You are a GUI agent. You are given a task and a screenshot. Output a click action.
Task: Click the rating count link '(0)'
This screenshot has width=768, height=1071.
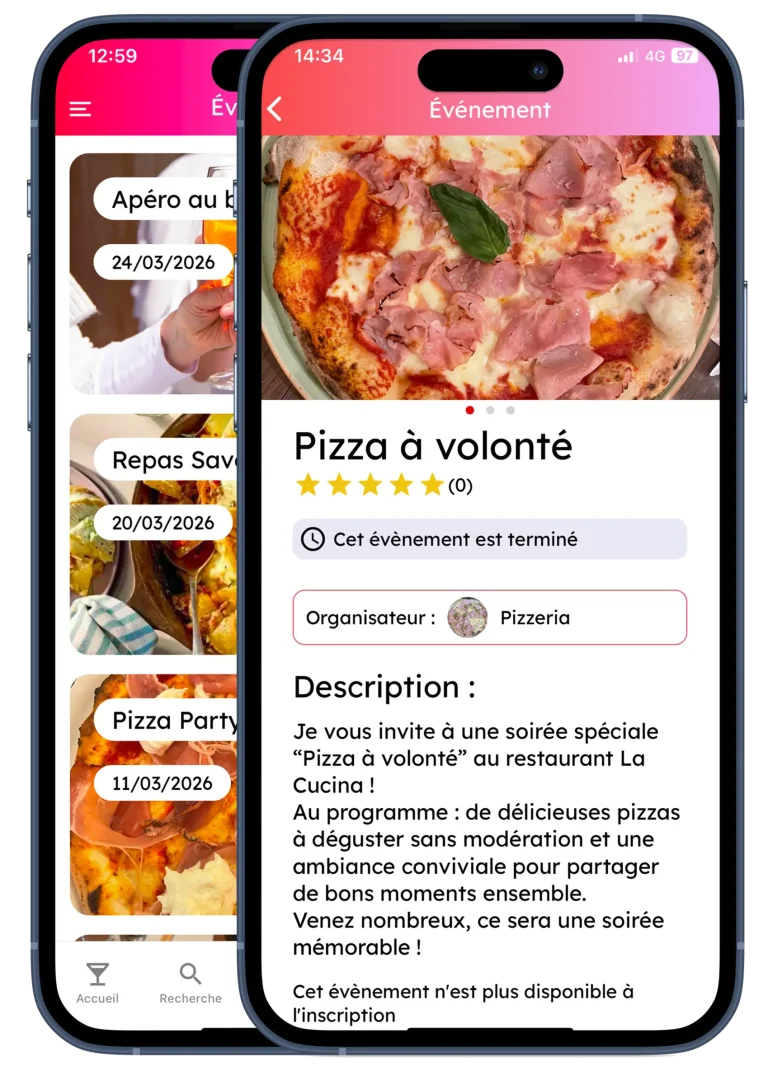coord(461,487)
